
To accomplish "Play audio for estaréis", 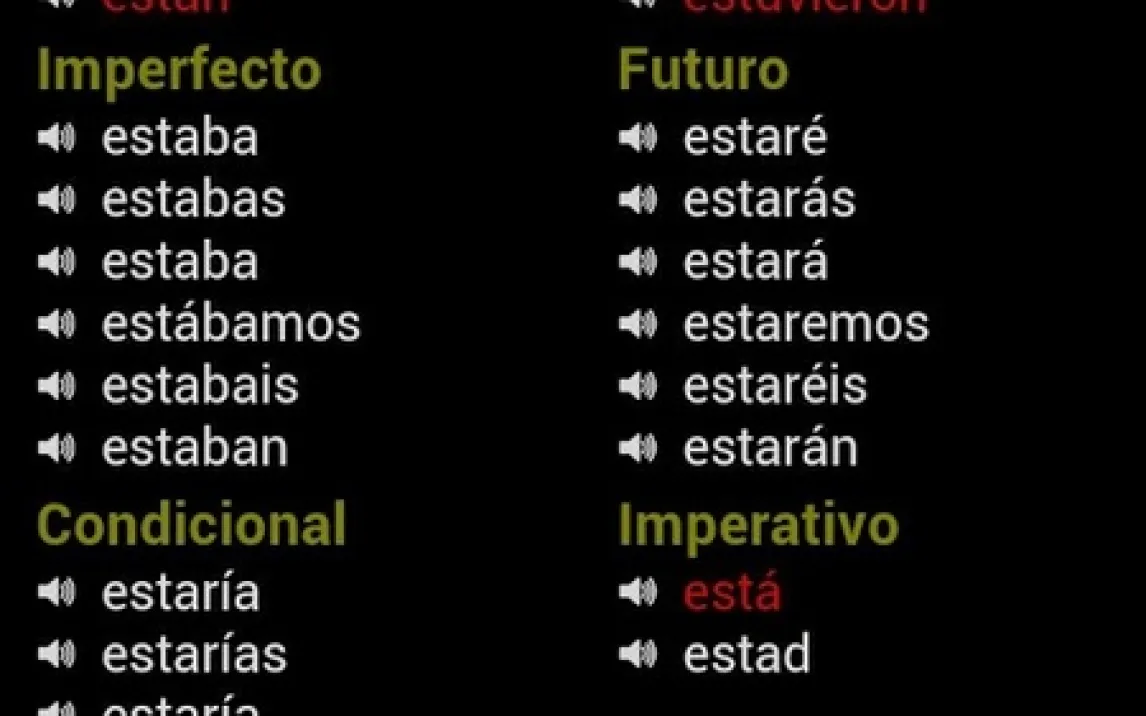I will point(638,386).
